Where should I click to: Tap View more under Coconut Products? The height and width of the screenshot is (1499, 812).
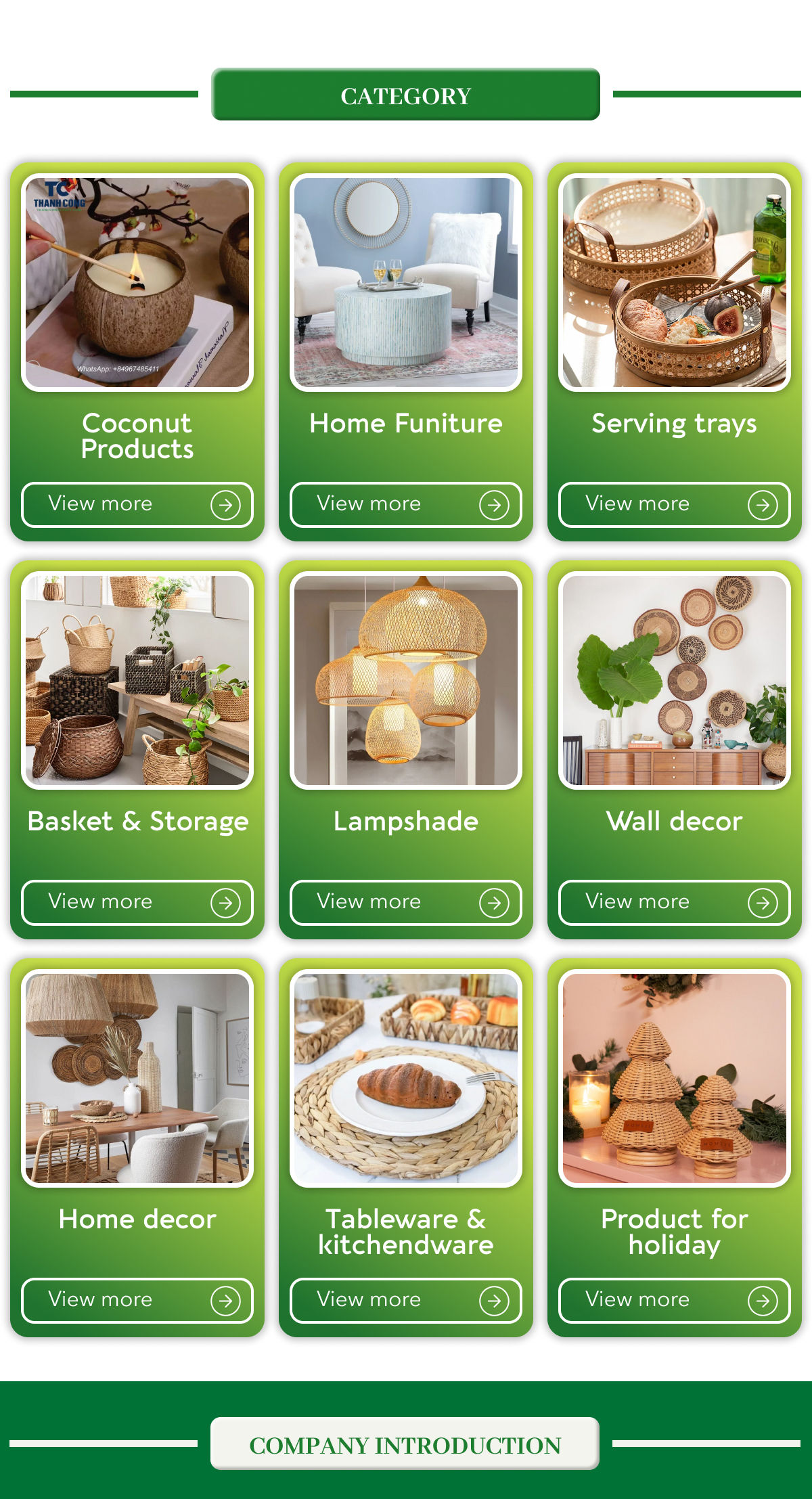point(137,505)
